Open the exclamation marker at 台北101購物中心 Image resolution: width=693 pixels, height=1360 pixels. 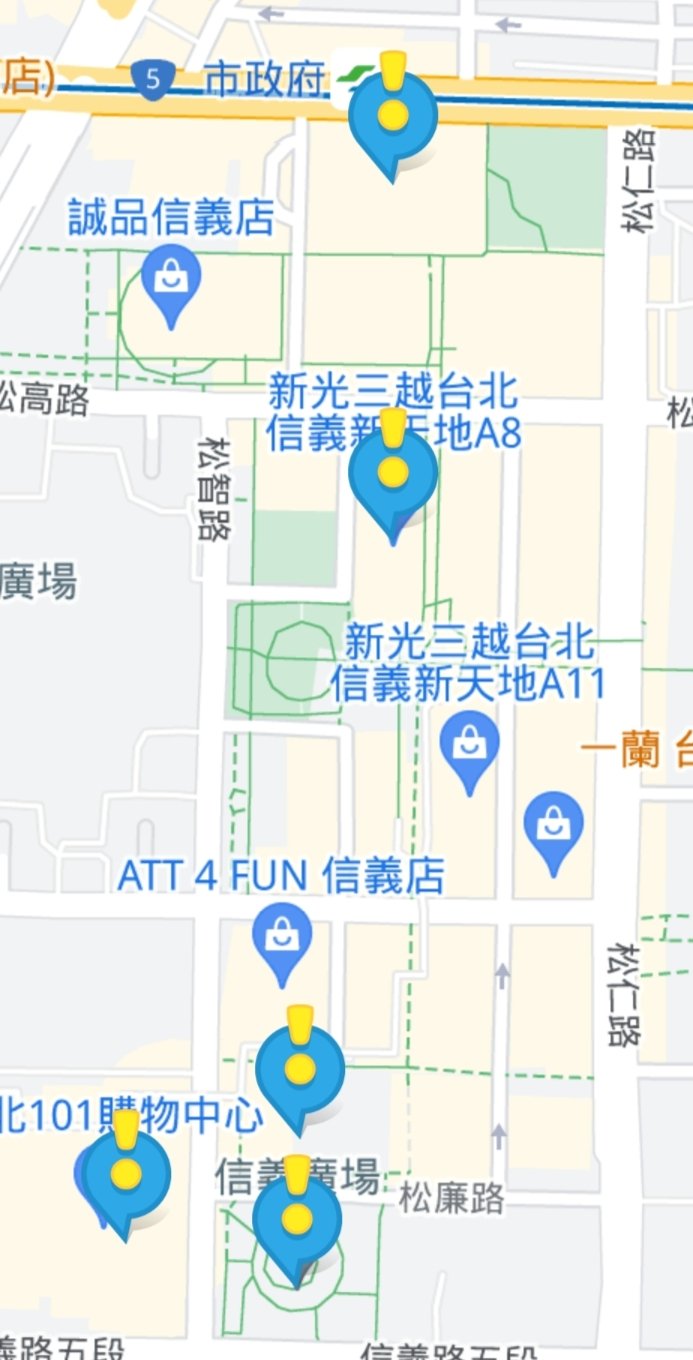(125, 1175)
